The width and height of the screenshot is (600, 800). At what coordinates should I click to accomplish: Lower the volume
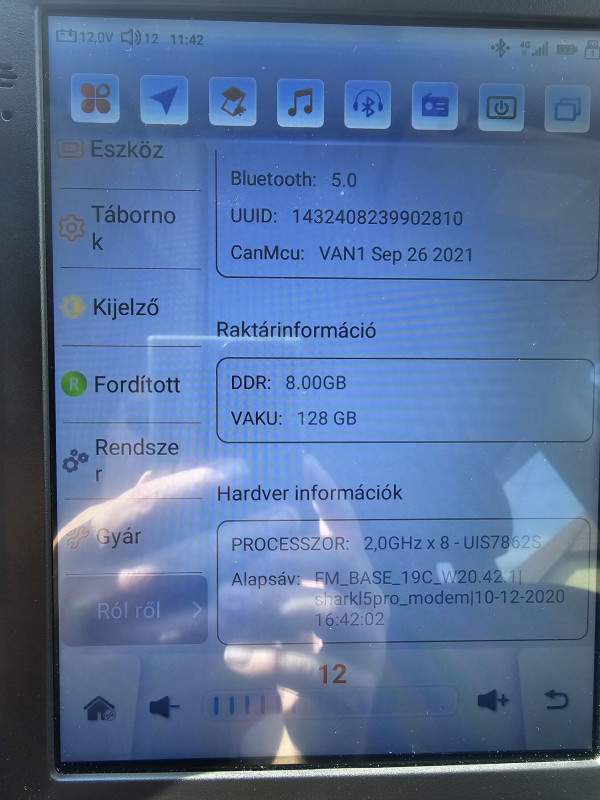(x=164, y=707)
